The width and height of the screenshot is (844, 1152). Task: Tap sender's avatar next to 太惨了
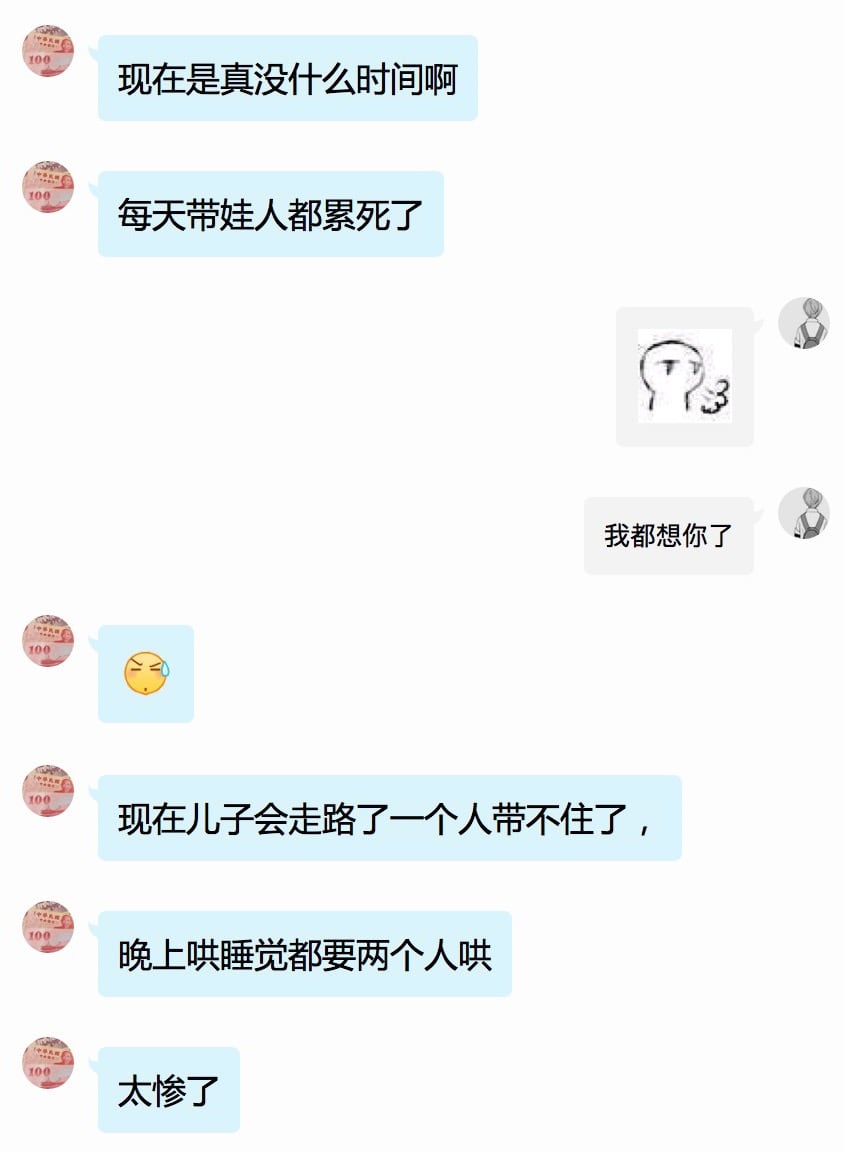(x=48, y=1063)
